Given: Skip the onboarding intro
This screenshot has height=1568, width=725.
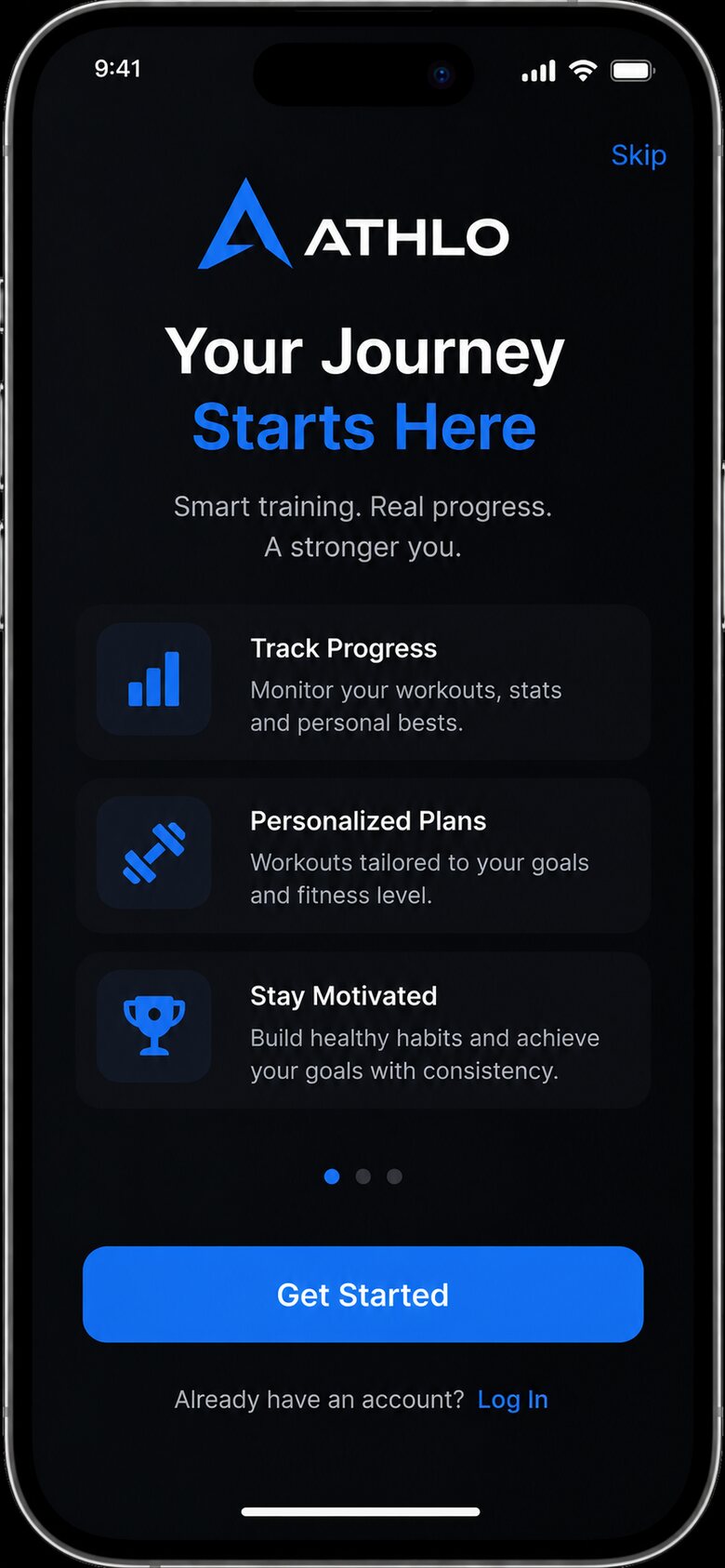Looking at the screenshot, I should tap(639, 154).
